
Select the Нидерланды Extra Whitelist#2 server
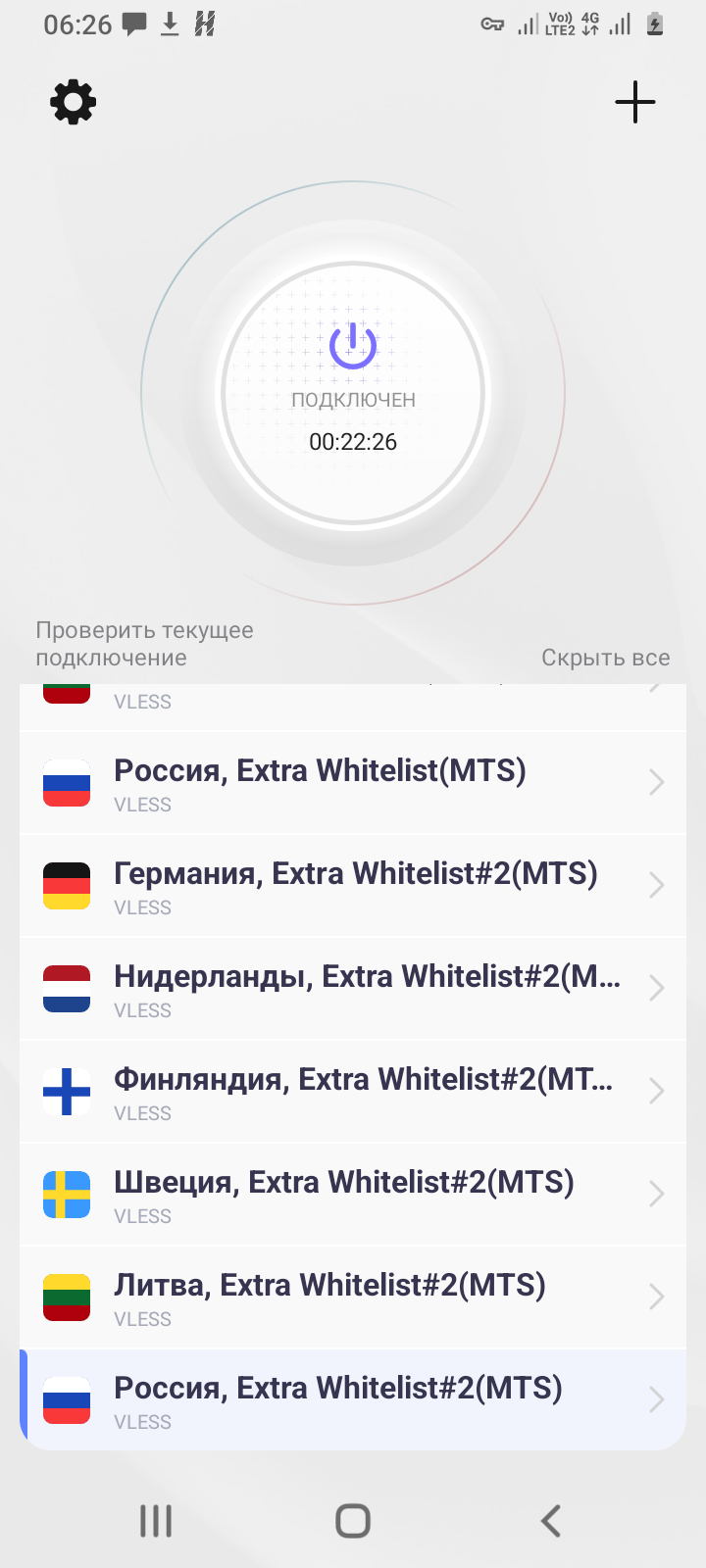367,989
